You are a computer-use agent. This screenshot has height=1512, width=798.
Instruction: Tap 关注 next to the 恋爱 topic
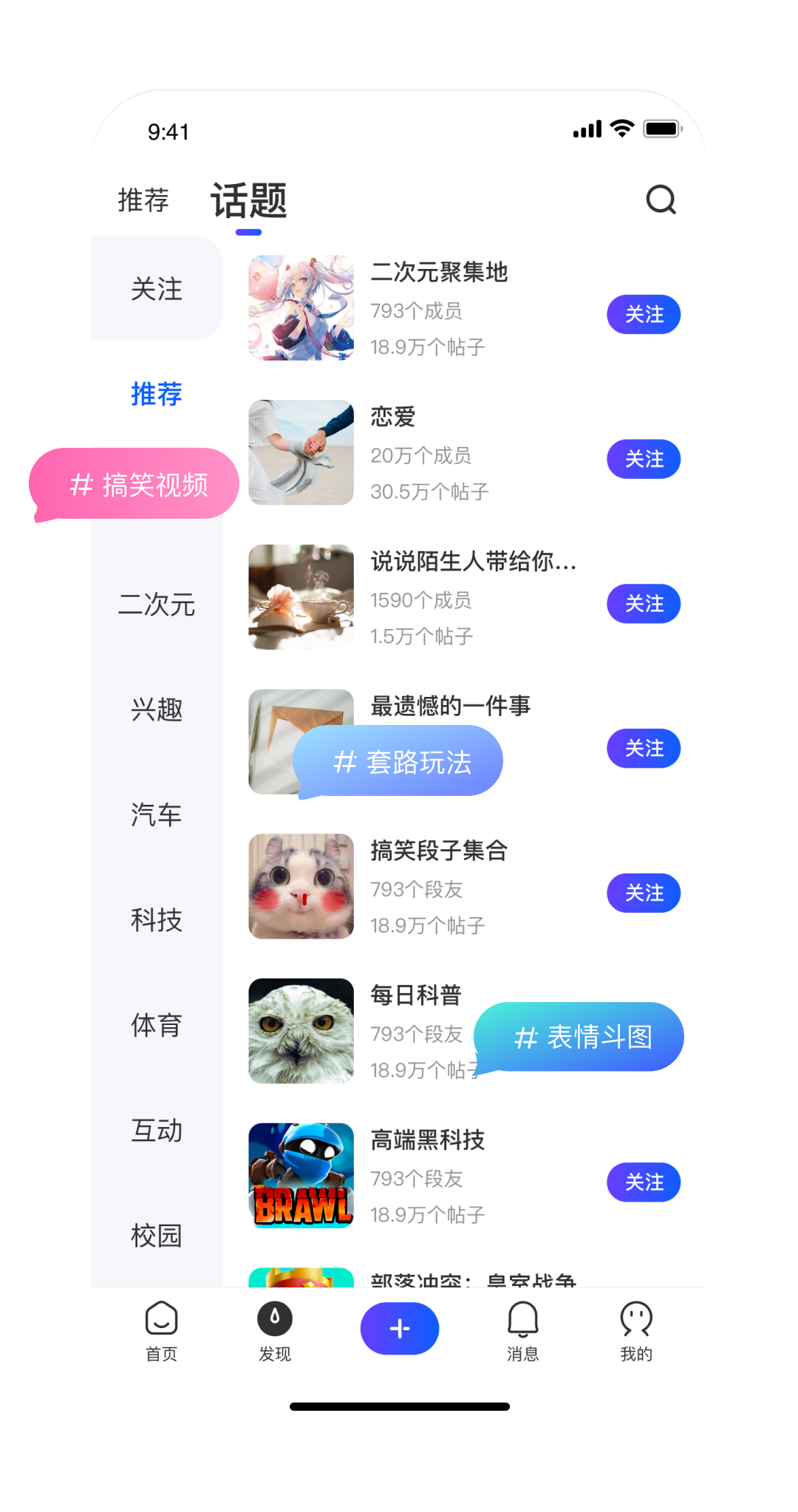point(644,460)
